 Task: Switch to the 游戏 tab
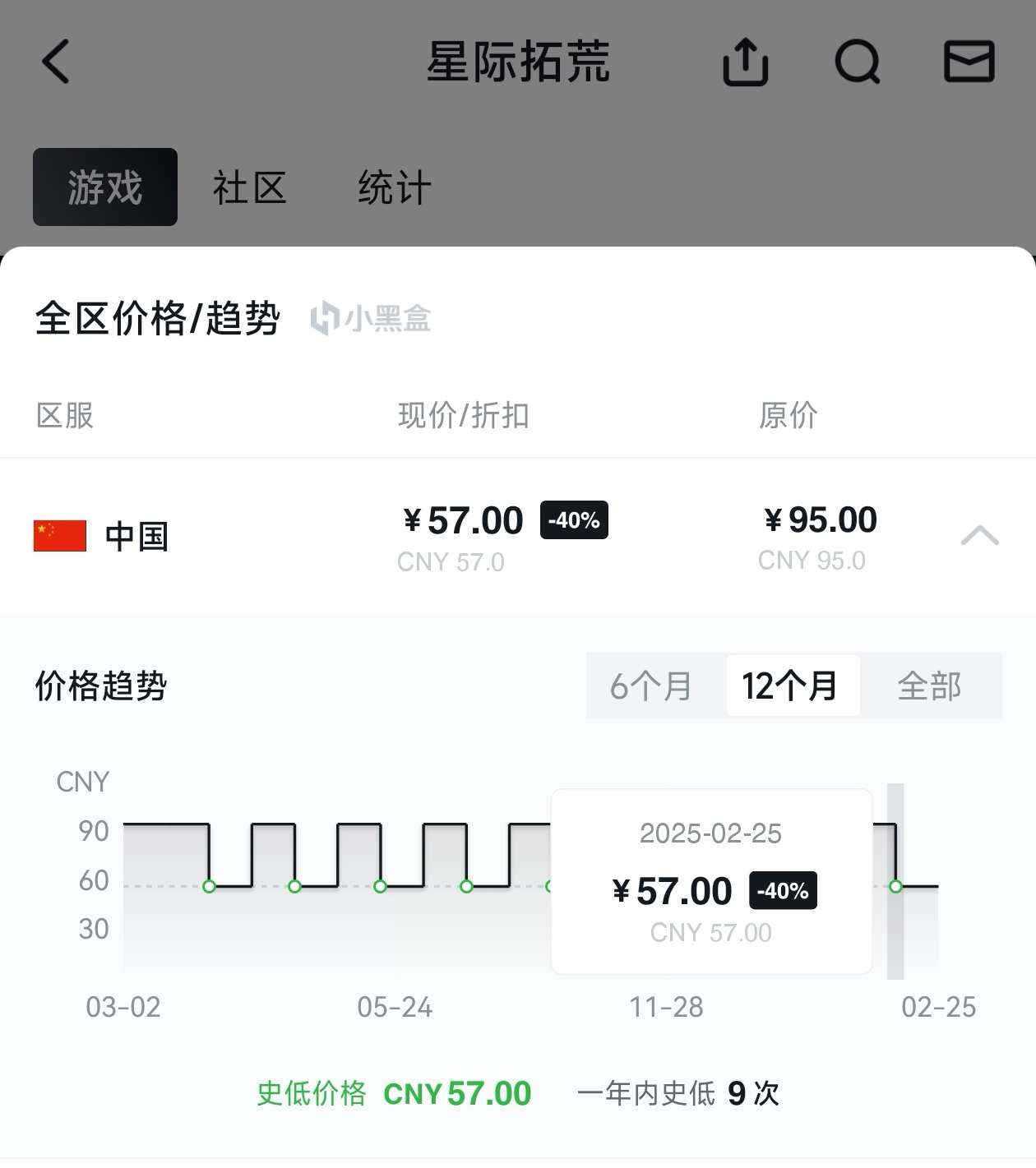[105, 187]
